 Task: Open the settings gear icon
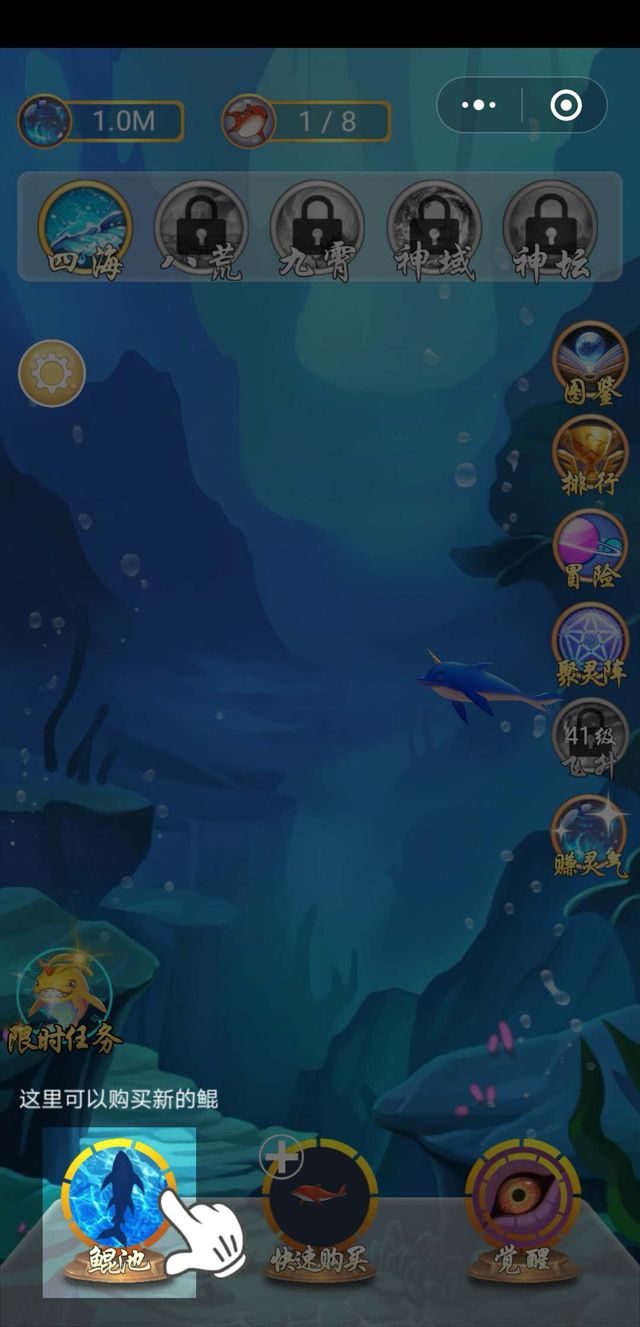click(52, 373)
